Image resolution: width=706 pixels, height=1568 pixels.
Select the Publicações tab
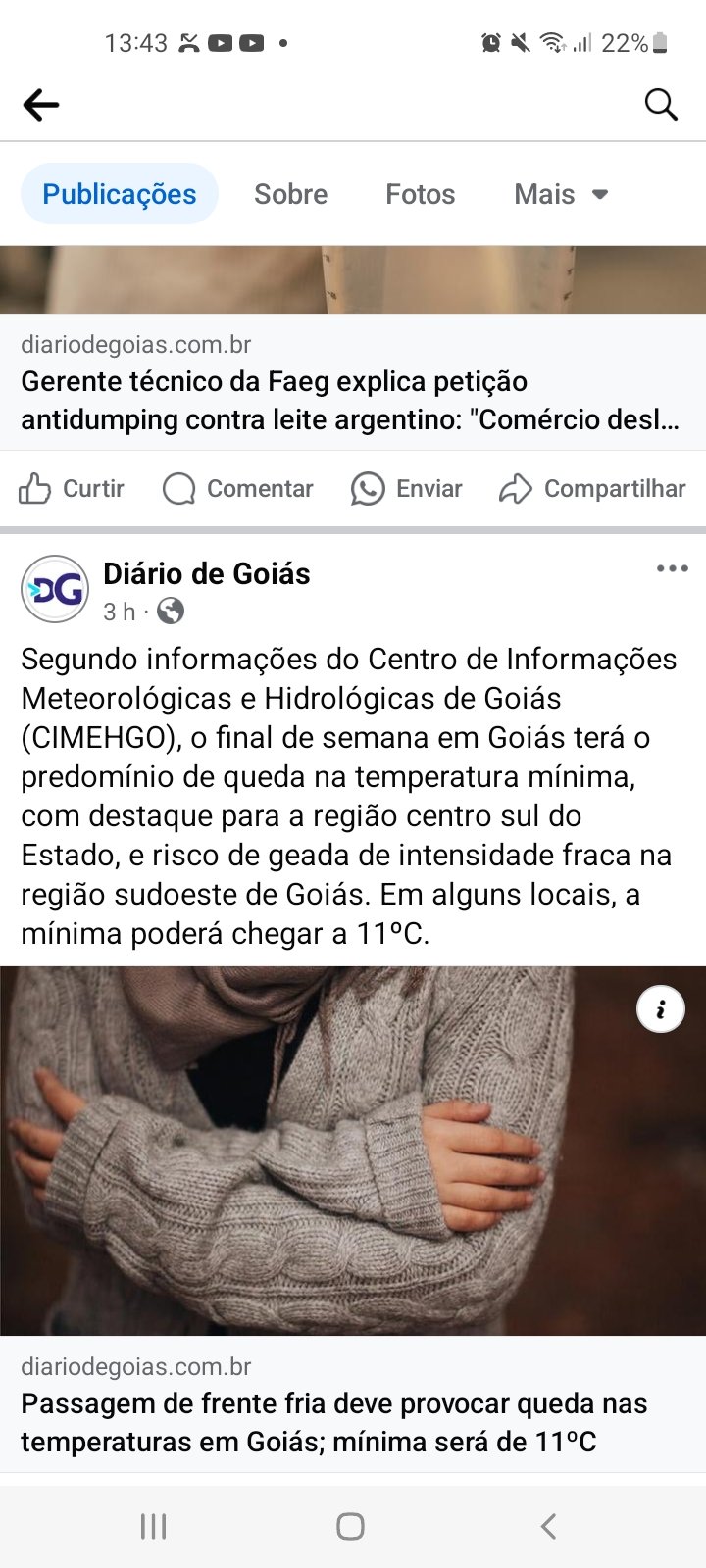[120, 194]
